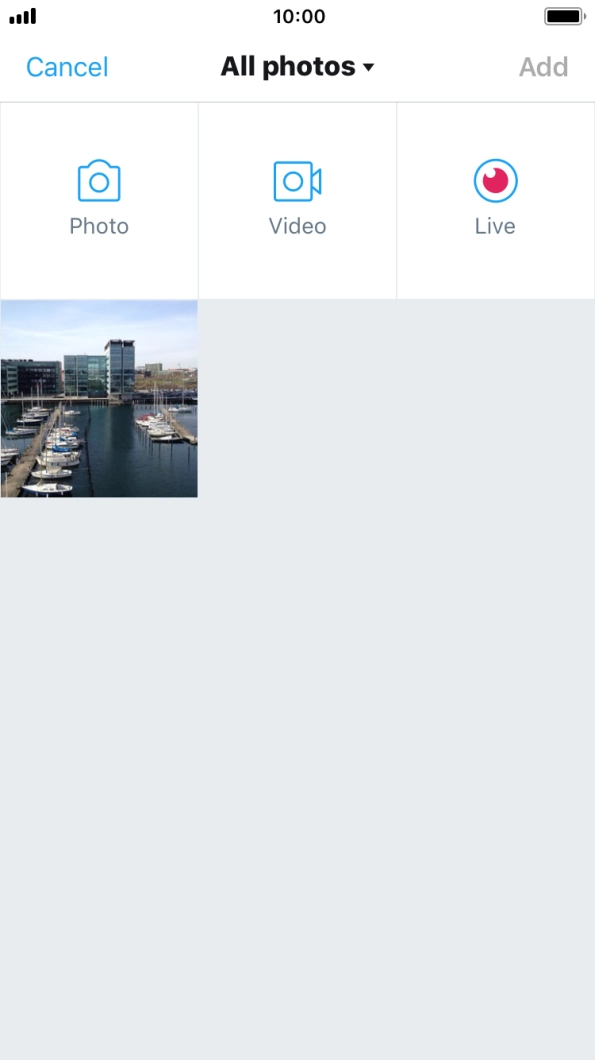The image size is (595, 1060).
Task: Select the marina harbor photo
Action: click(x=99, y=399)
